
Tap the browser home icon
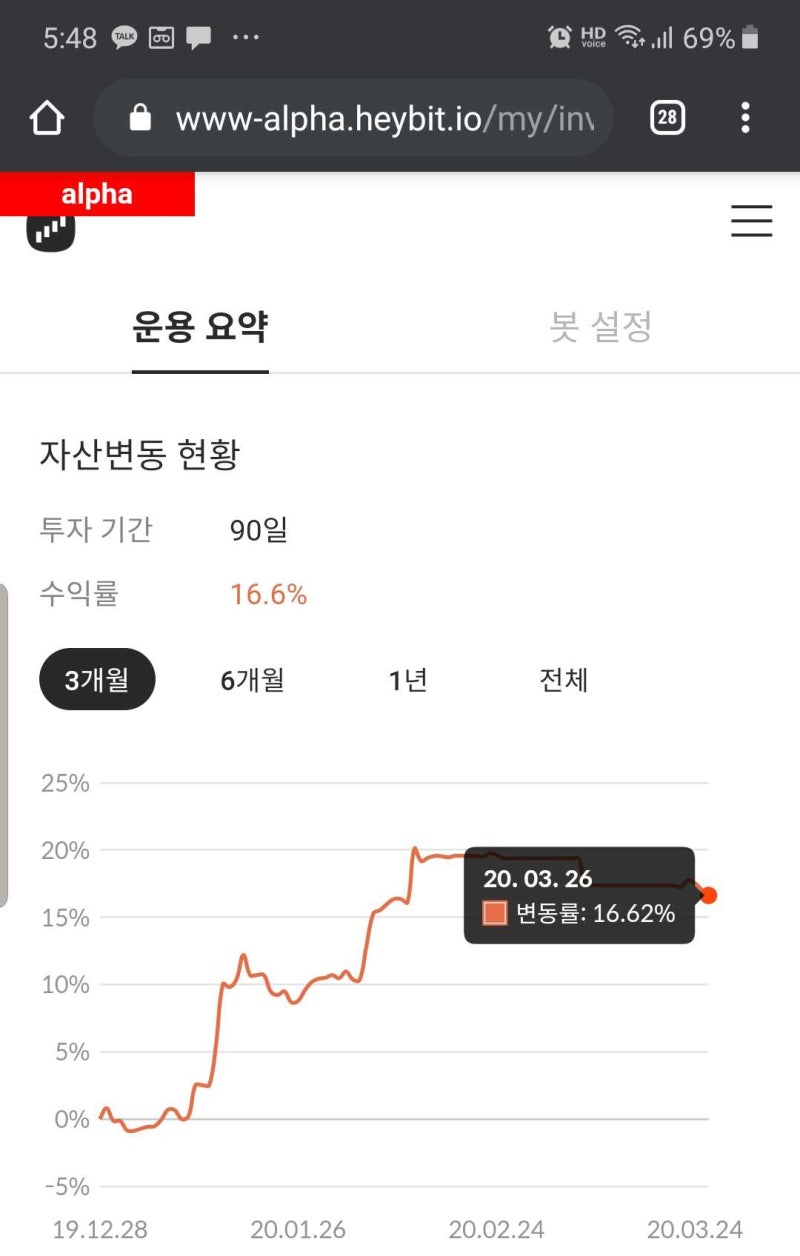click(x=46, y=117)
